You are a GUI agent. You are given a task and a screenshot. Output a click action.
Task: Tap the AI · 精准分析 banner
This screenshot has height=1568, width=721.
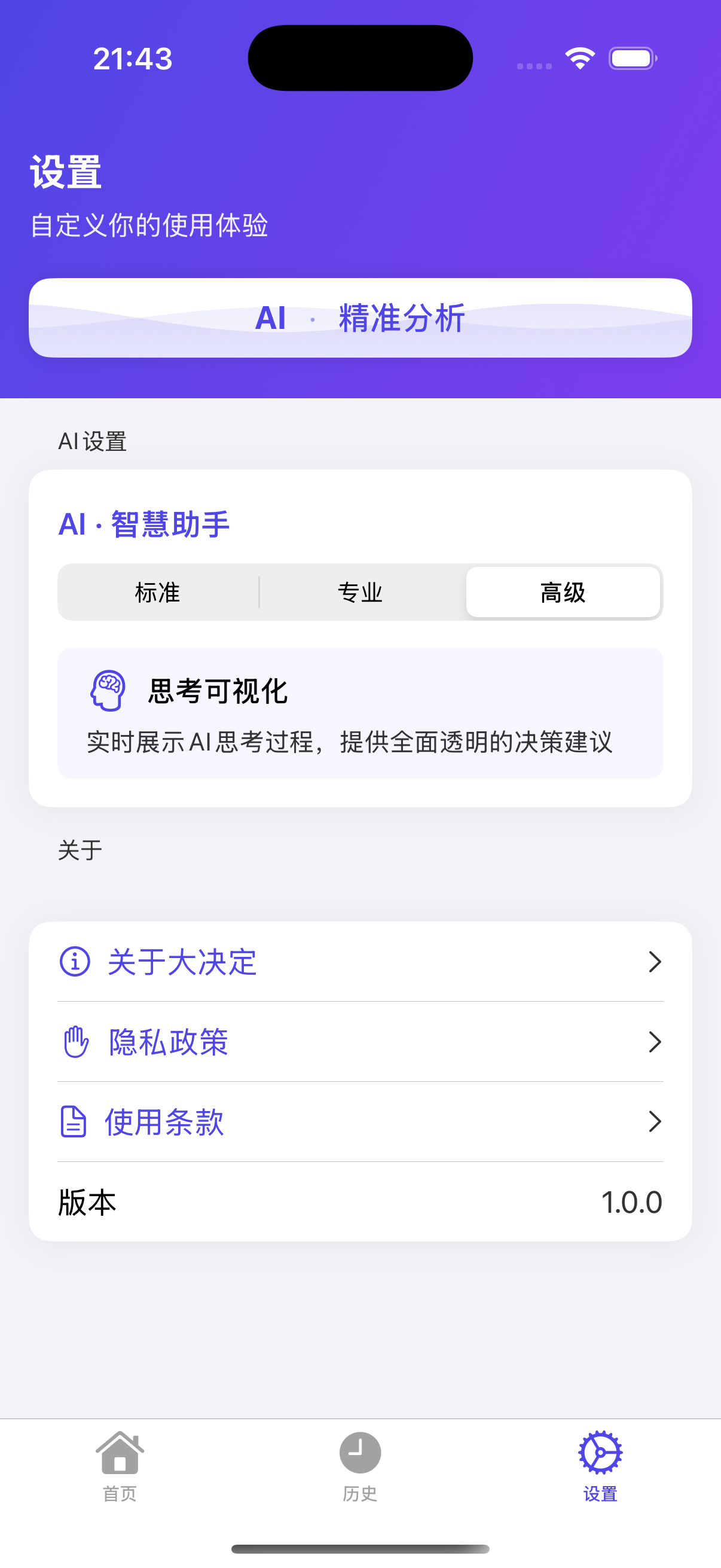[360, 318]
